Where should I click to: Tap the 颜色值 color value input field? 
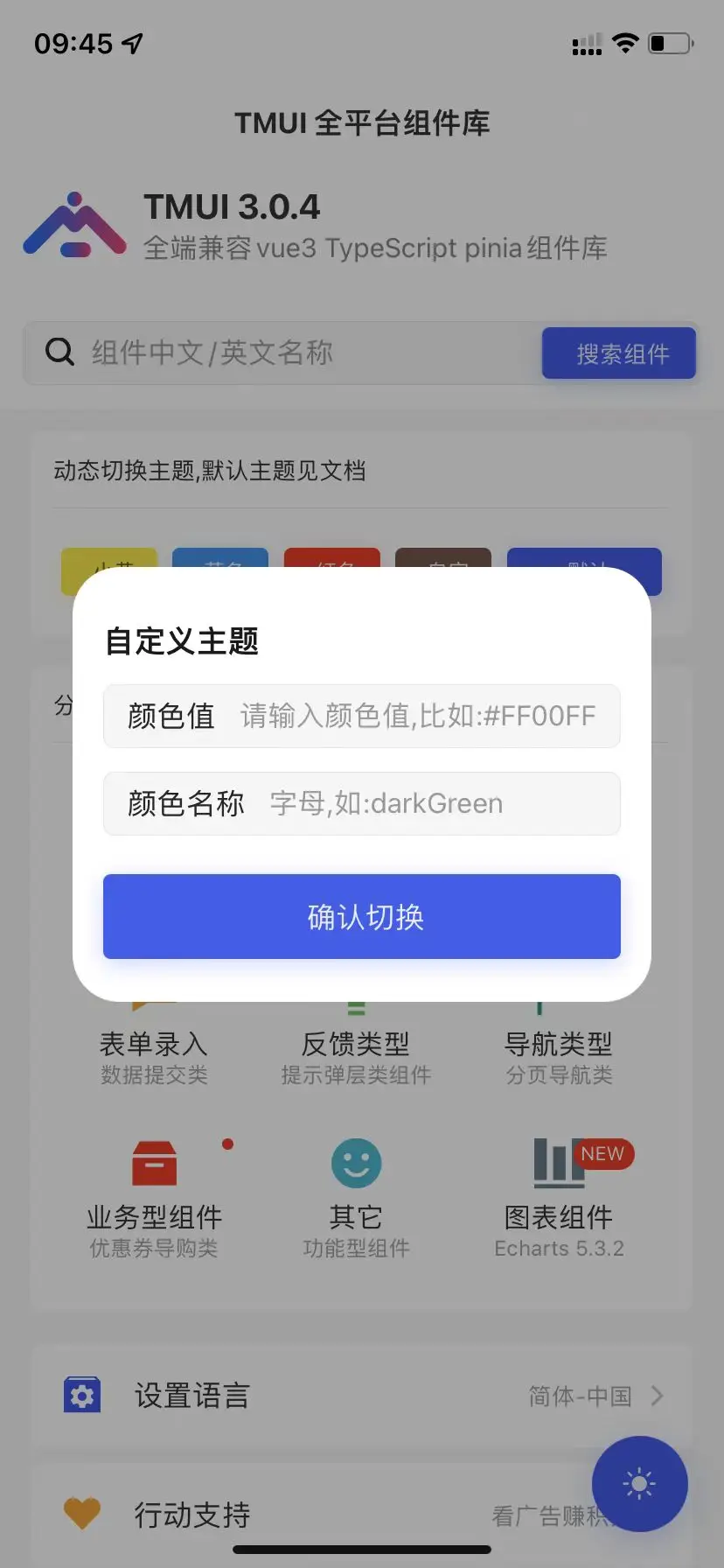[x=418, y=717]
